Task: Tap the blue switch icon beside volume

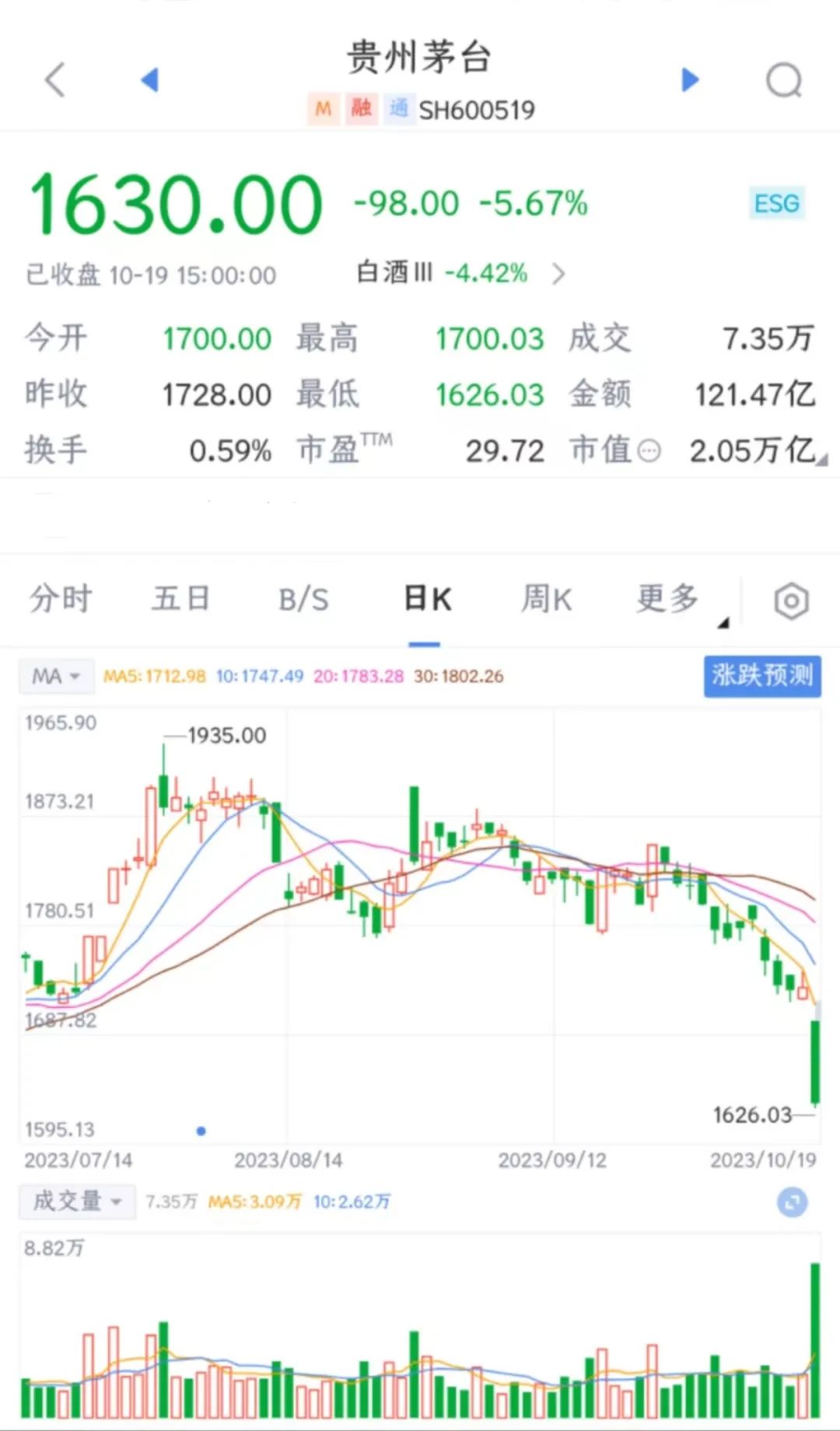Action: coord(792,1203)
